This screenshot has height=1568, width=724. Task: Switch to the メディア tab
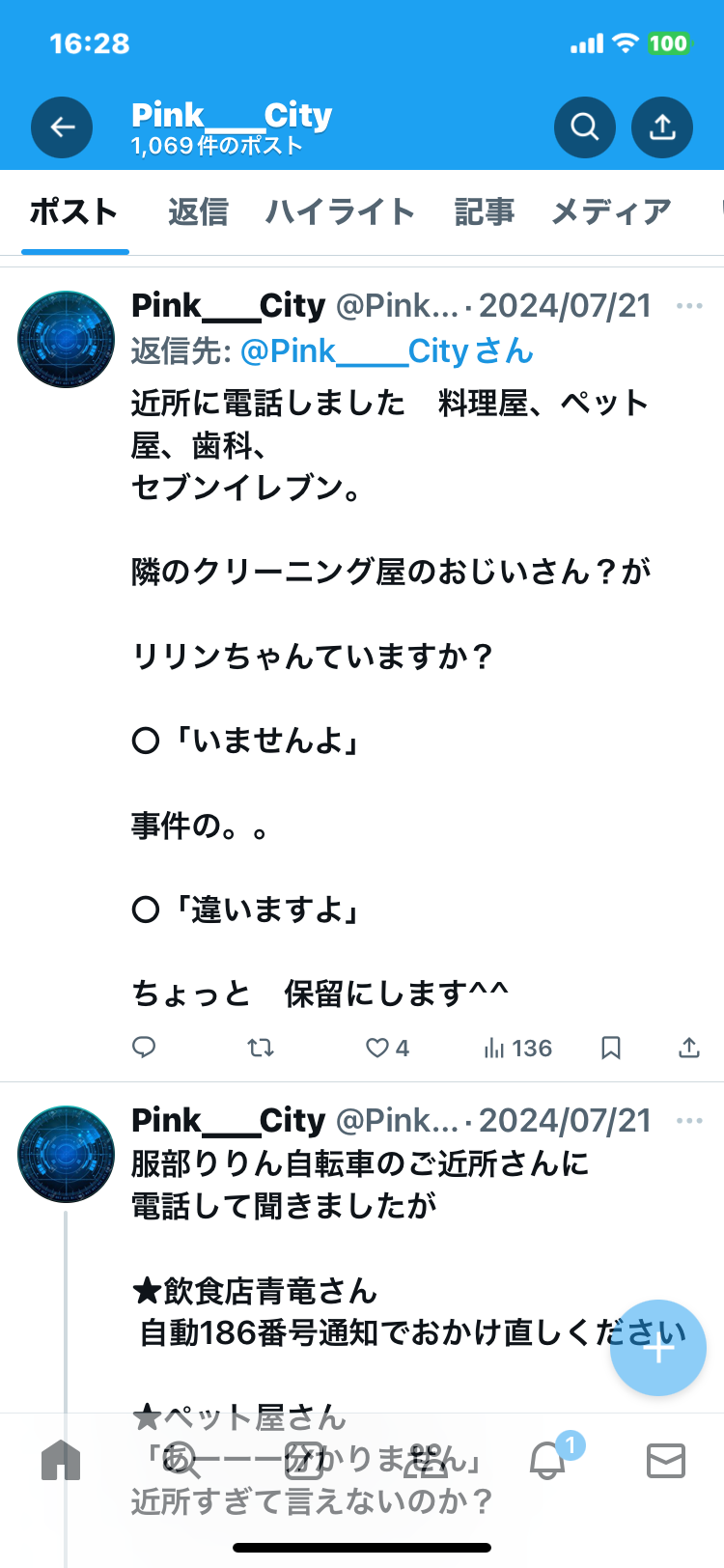pos(611,211)
